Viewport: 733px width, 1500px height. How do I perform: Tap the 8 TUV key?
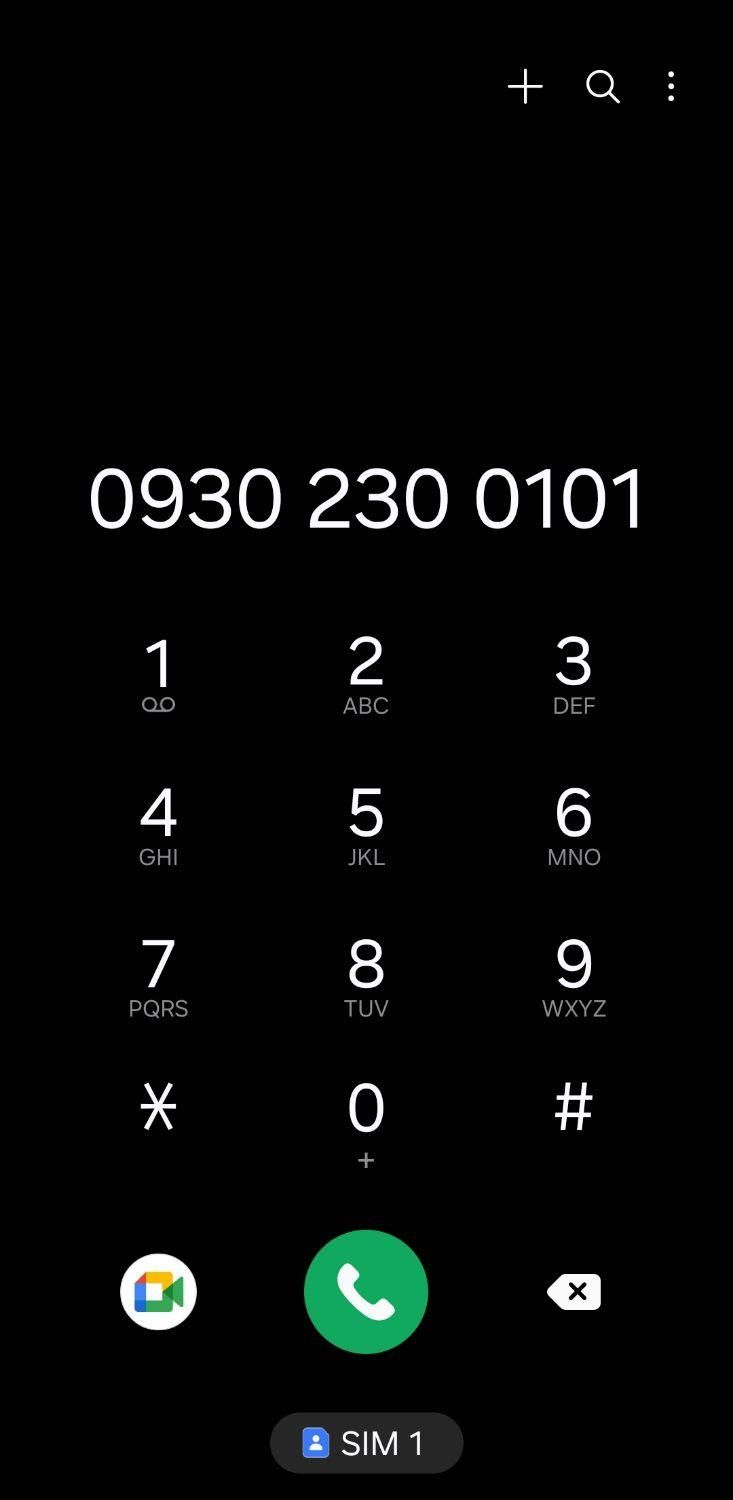click(x=366, y=978)
